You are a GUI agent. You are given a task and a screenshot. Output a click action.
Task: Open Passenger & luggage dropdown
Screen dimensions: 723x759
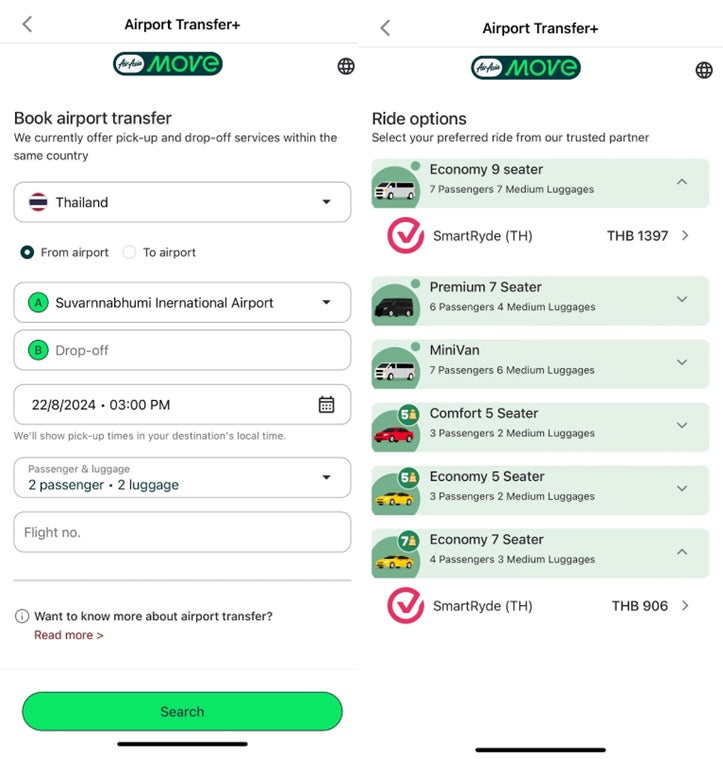[x=182, y=477]
